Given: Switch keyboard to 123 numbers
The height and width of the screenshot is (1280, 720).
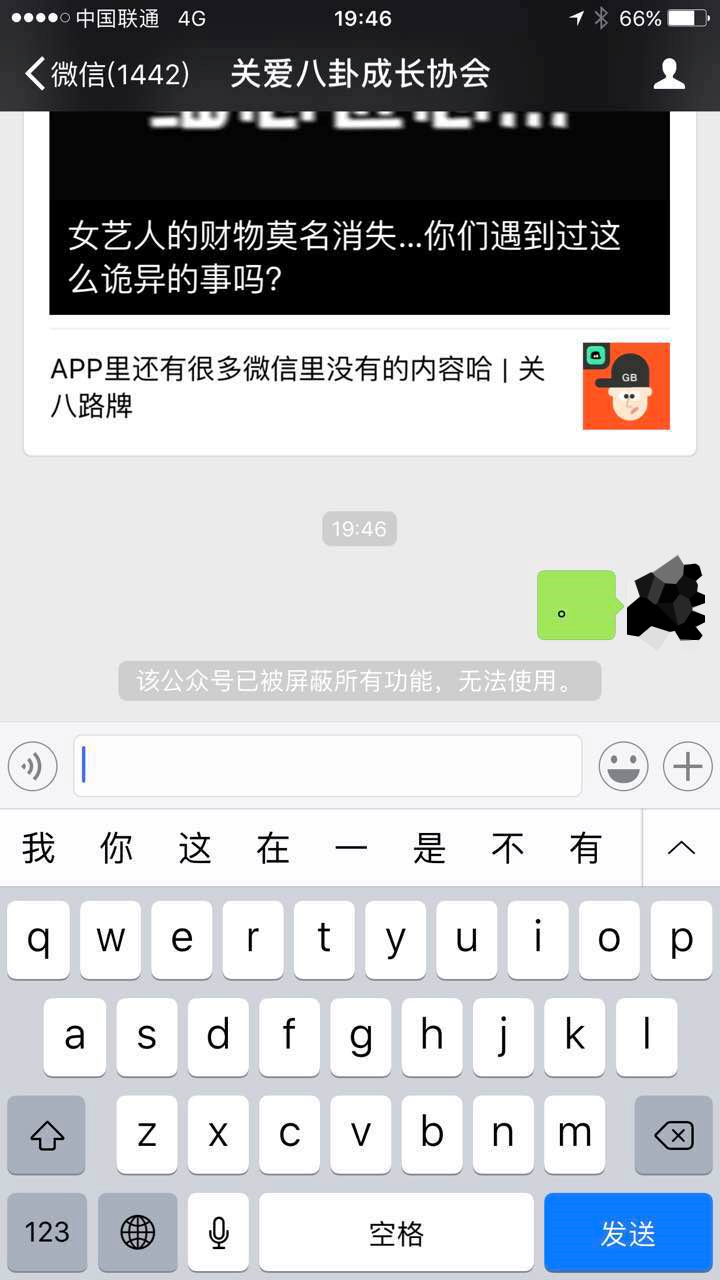Looking at the screenshot, I should (47, 1233).
